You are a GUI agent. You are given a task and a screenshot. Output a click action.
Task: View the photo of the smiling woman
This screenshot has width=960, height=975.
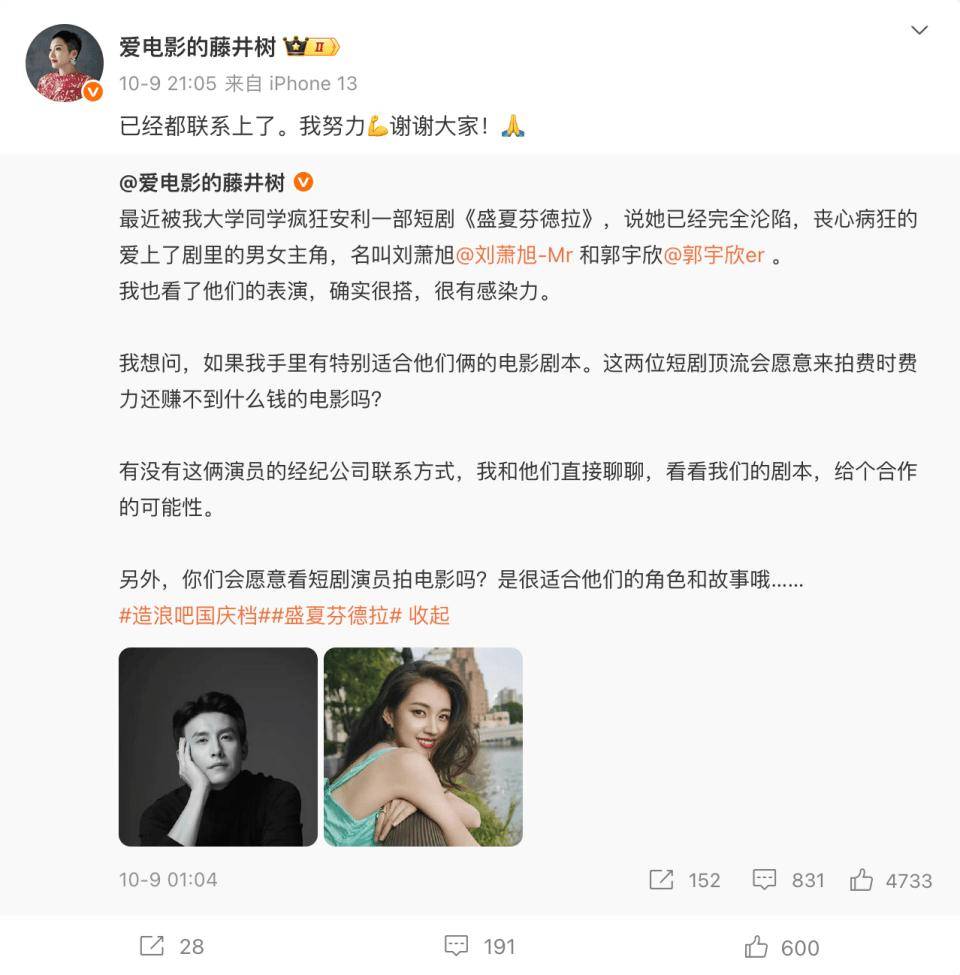[x=423, y=746]
